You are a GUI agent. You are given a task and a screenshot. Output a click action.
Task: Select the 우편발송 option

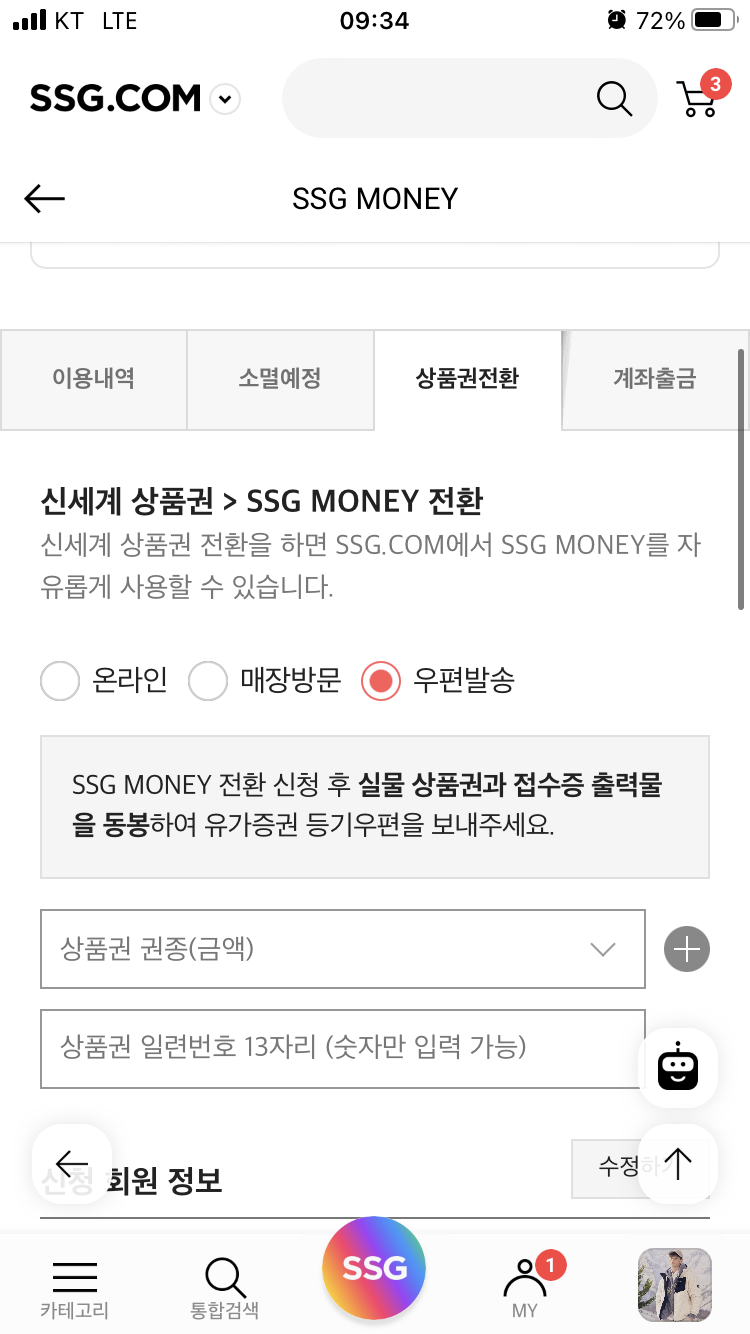380,681
